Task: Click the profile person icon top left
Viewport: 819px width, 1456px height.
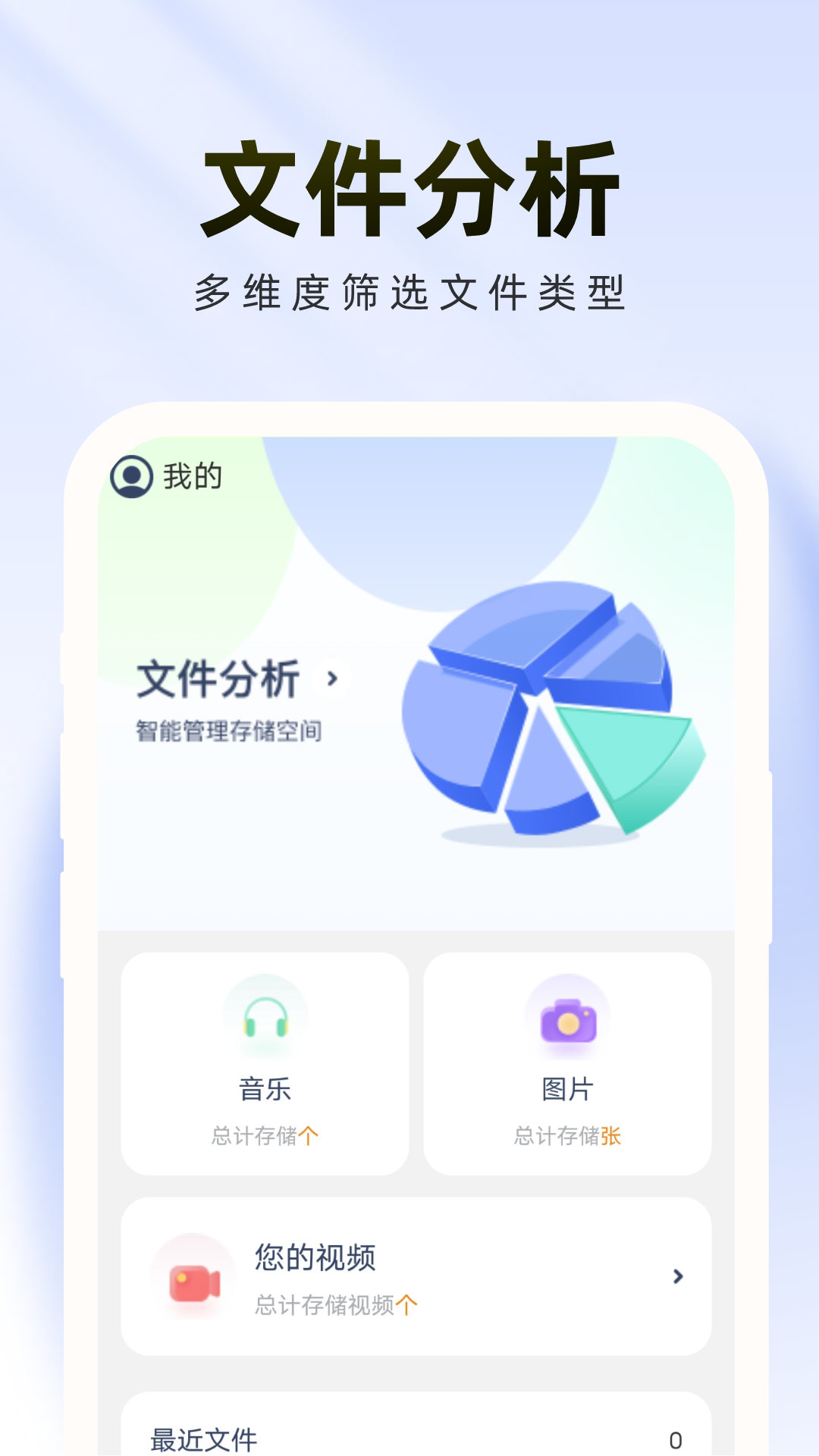Action: click(x=130, y=477)
